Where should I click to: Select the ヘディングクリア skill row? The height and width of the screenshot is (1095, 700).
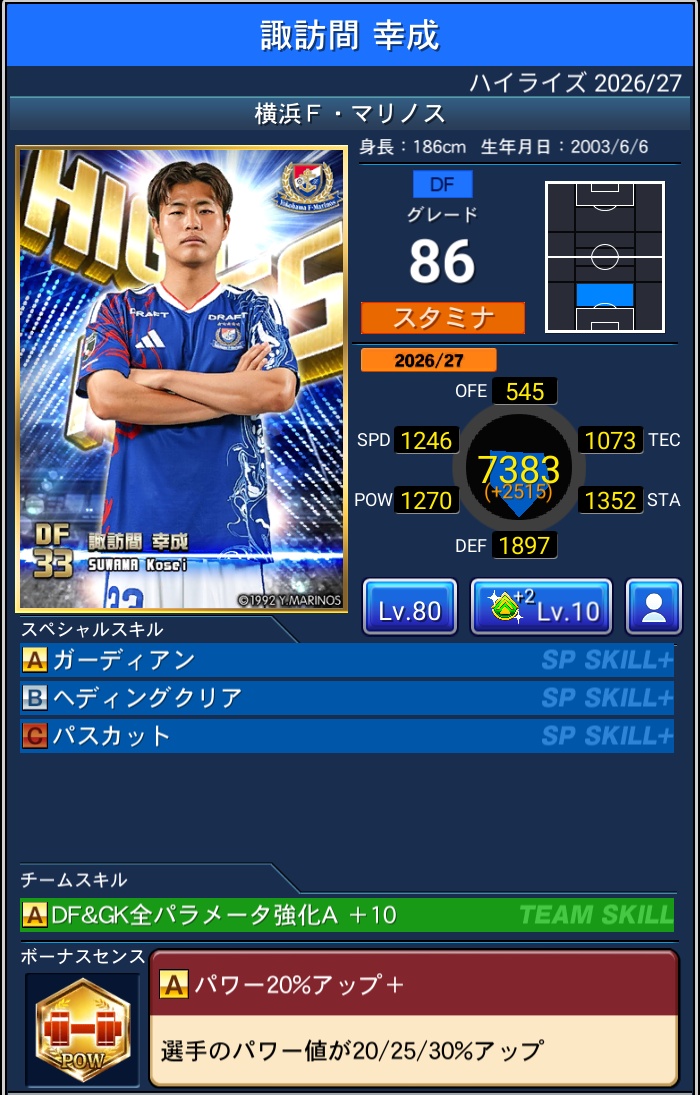347,698
